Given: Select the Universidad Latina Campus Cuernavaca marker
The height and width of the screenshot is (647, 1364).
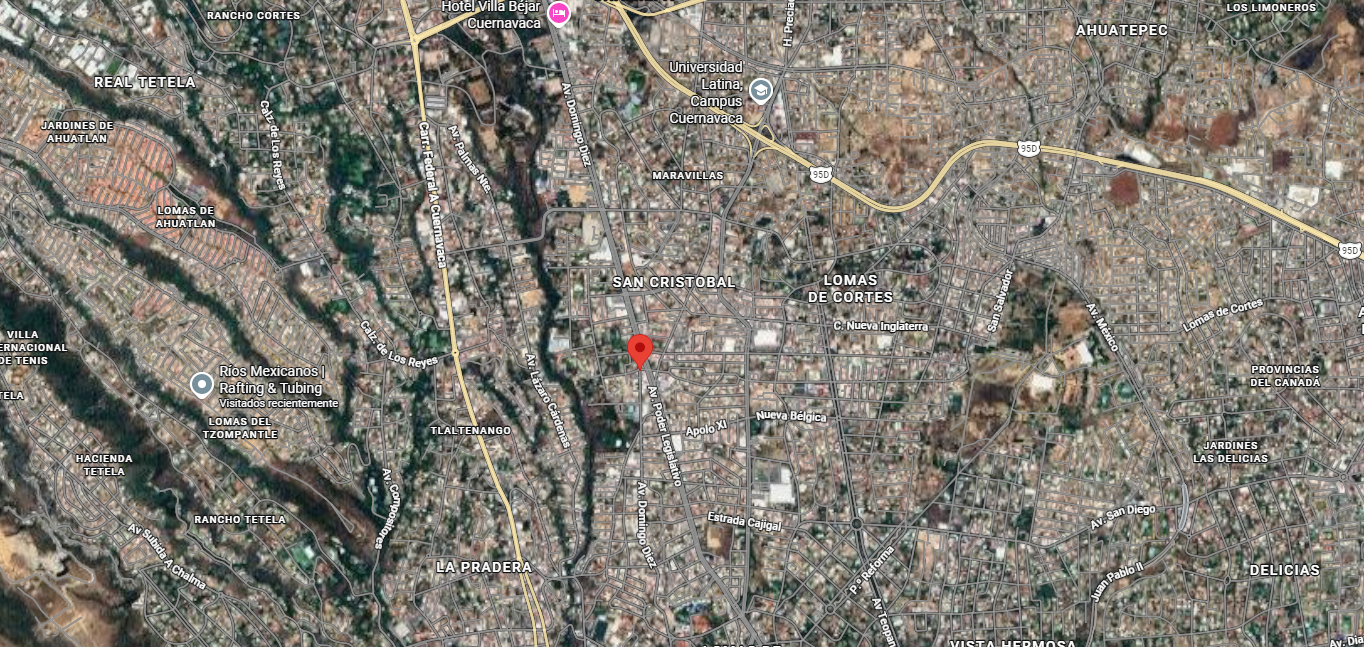Looking at the screenshot, I should tap(761, 91).
